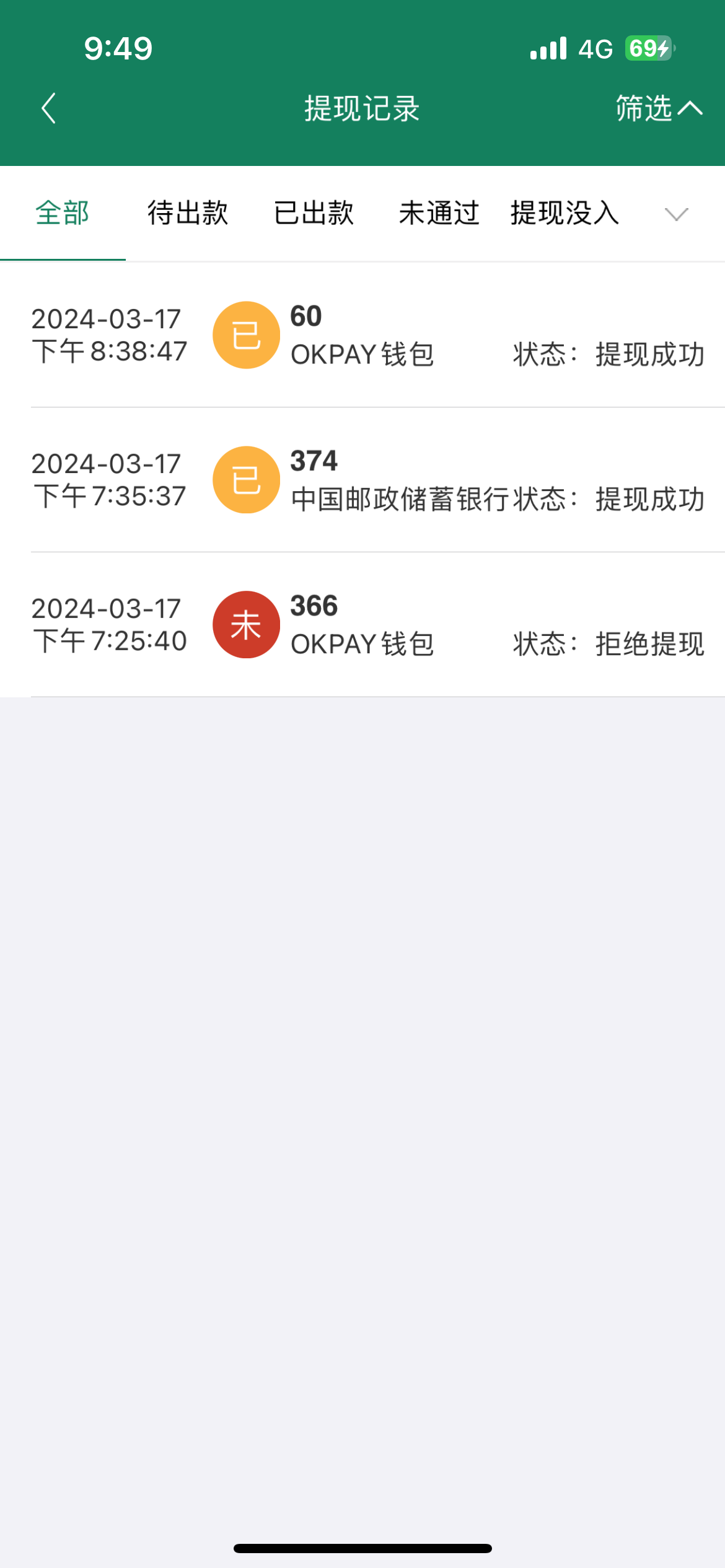
Task: Switch to the 待出款 tab
Action: [x=187, y=212]
